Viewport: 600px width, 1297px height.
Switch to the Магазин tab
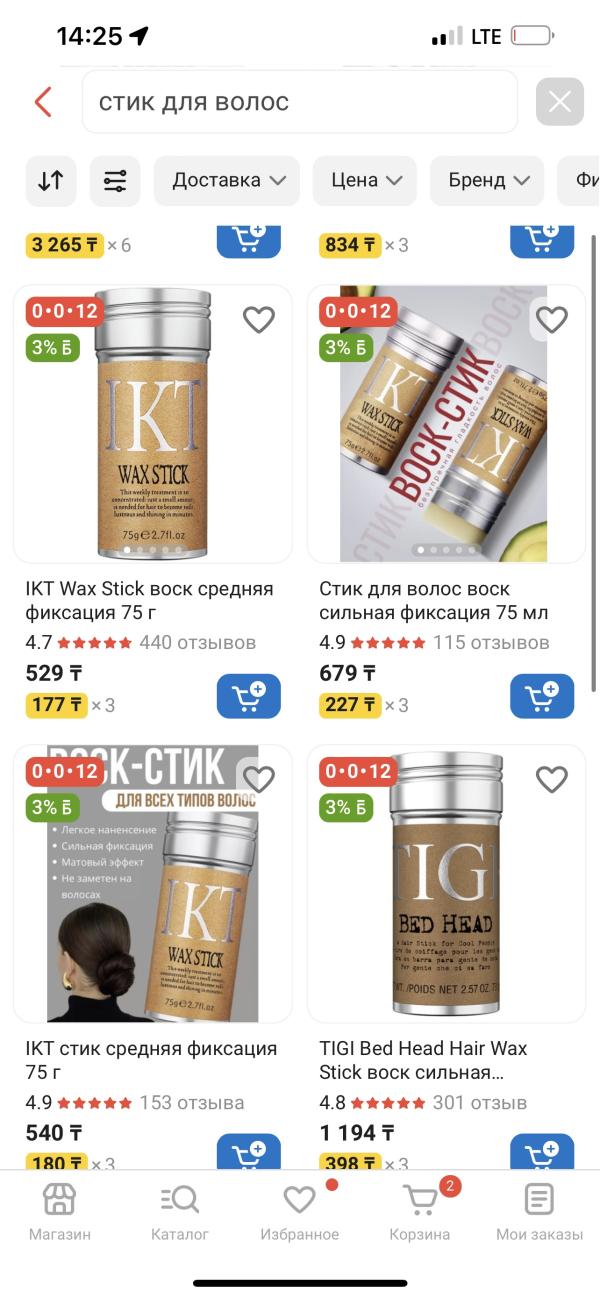(x=59, y=1211)
